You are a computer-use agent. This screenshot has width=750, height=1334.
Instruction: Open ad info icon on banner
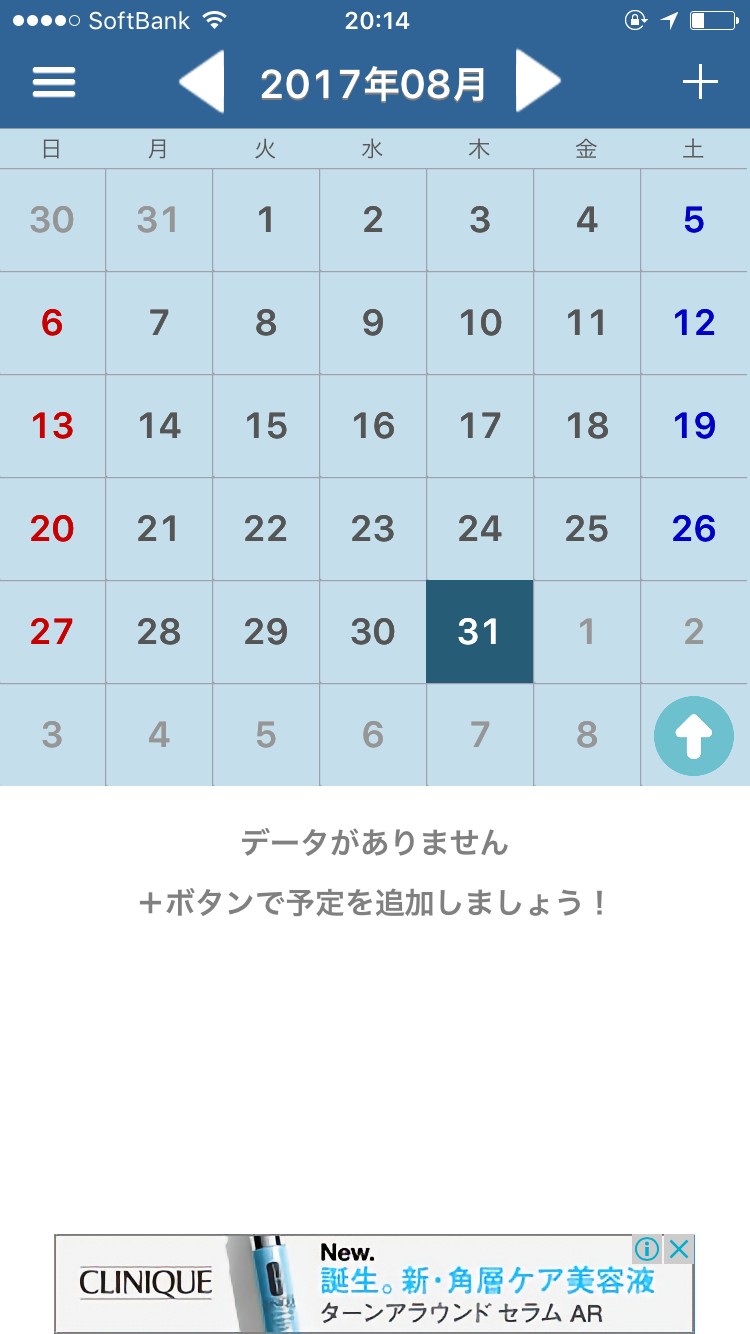point(647,1249)
